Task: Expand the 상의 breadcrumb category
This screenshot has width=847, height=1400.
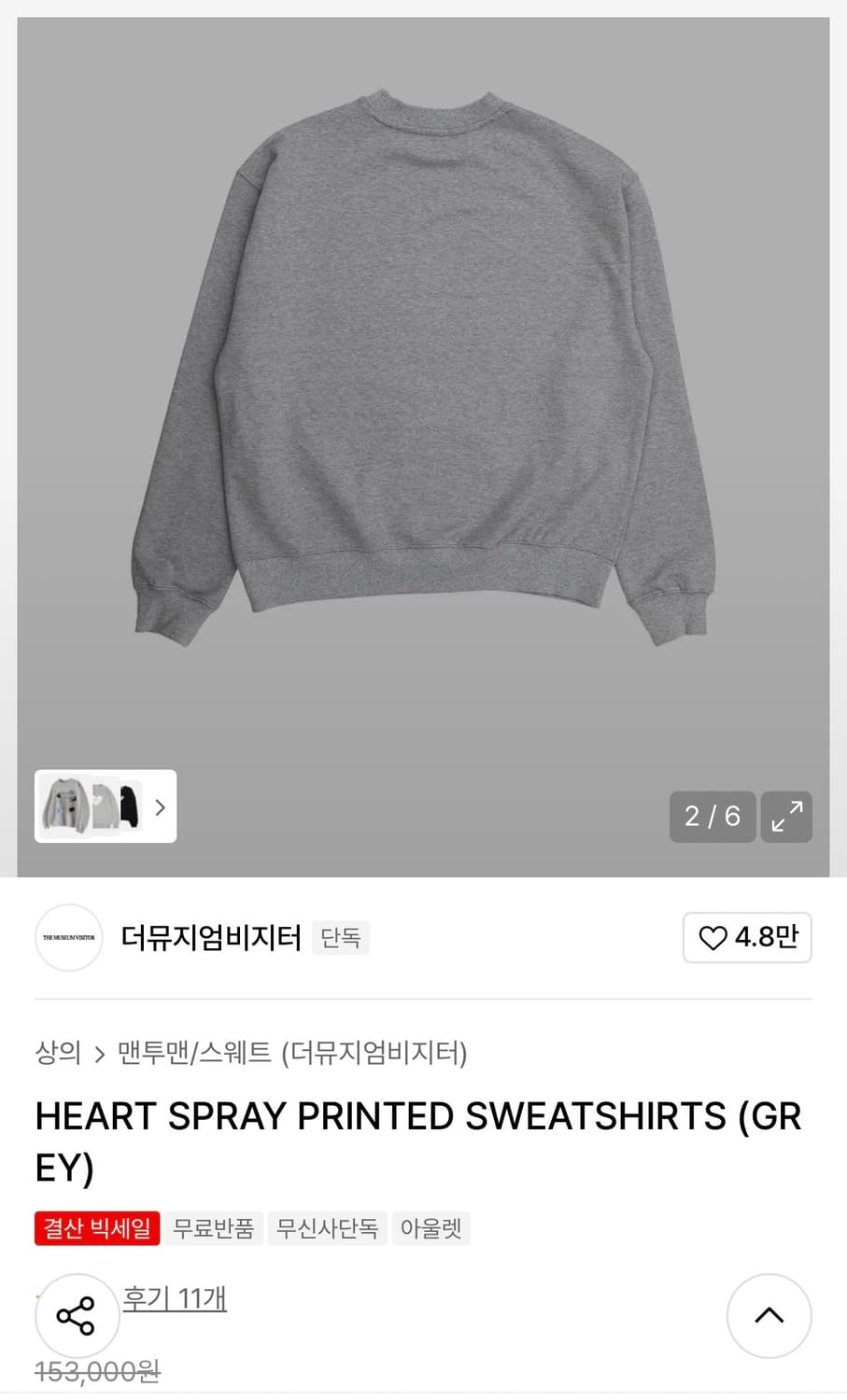Action: (x=59, y=1054)
